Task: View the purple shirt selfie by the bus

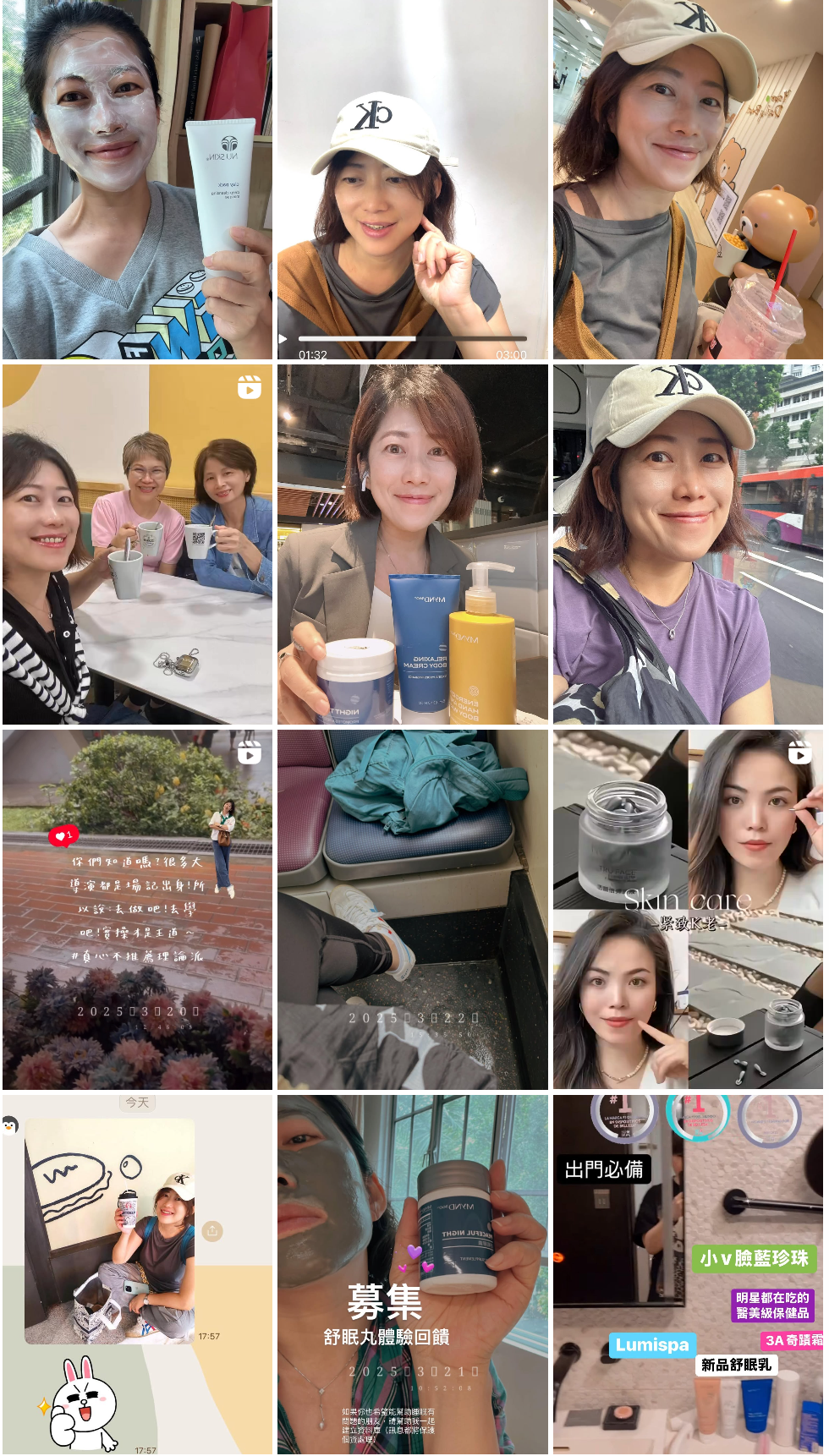Action: click(x=688, y=544)
